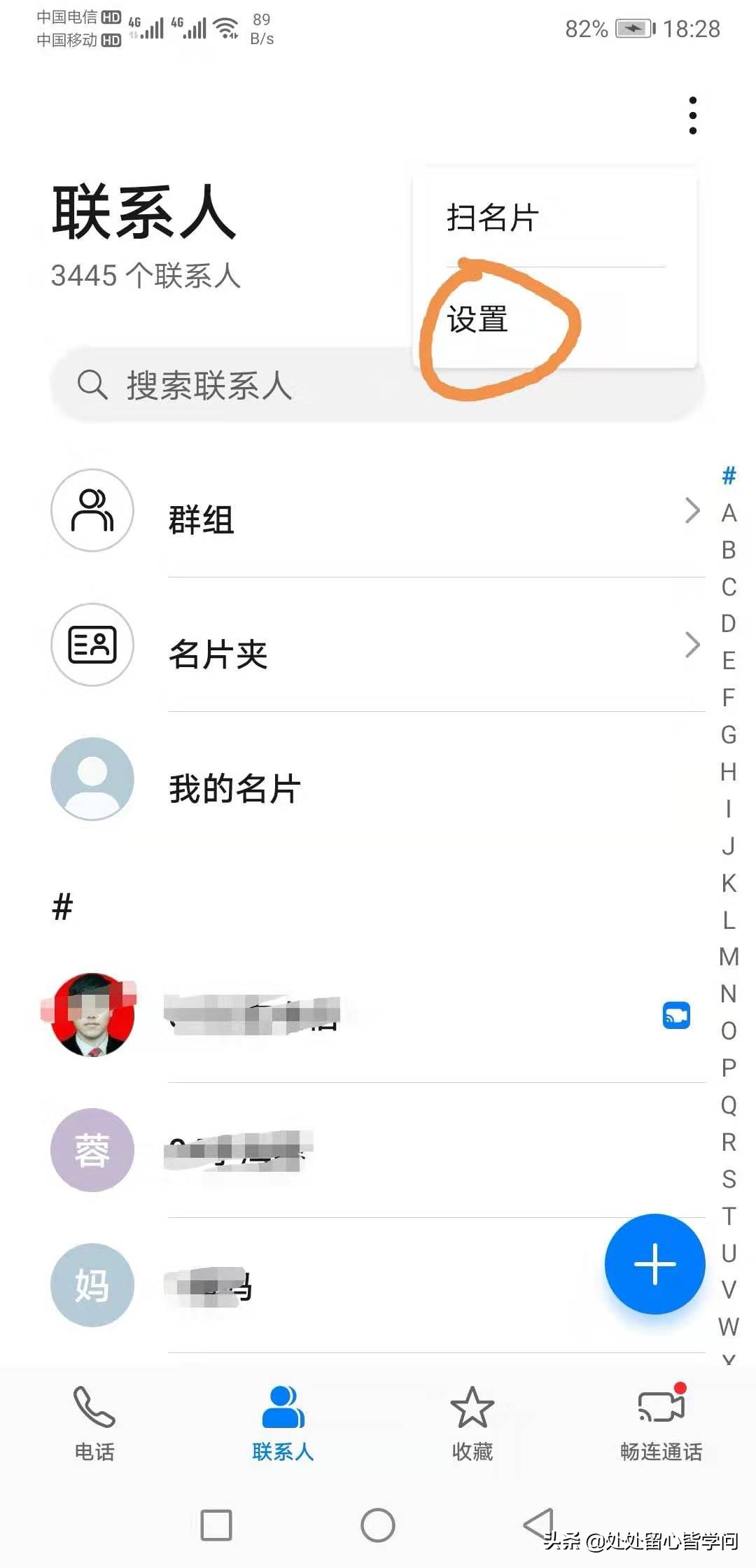The image size is (756, 1568).
Task: Expand the 名片夹 row chevron
Action: (693, 646)
